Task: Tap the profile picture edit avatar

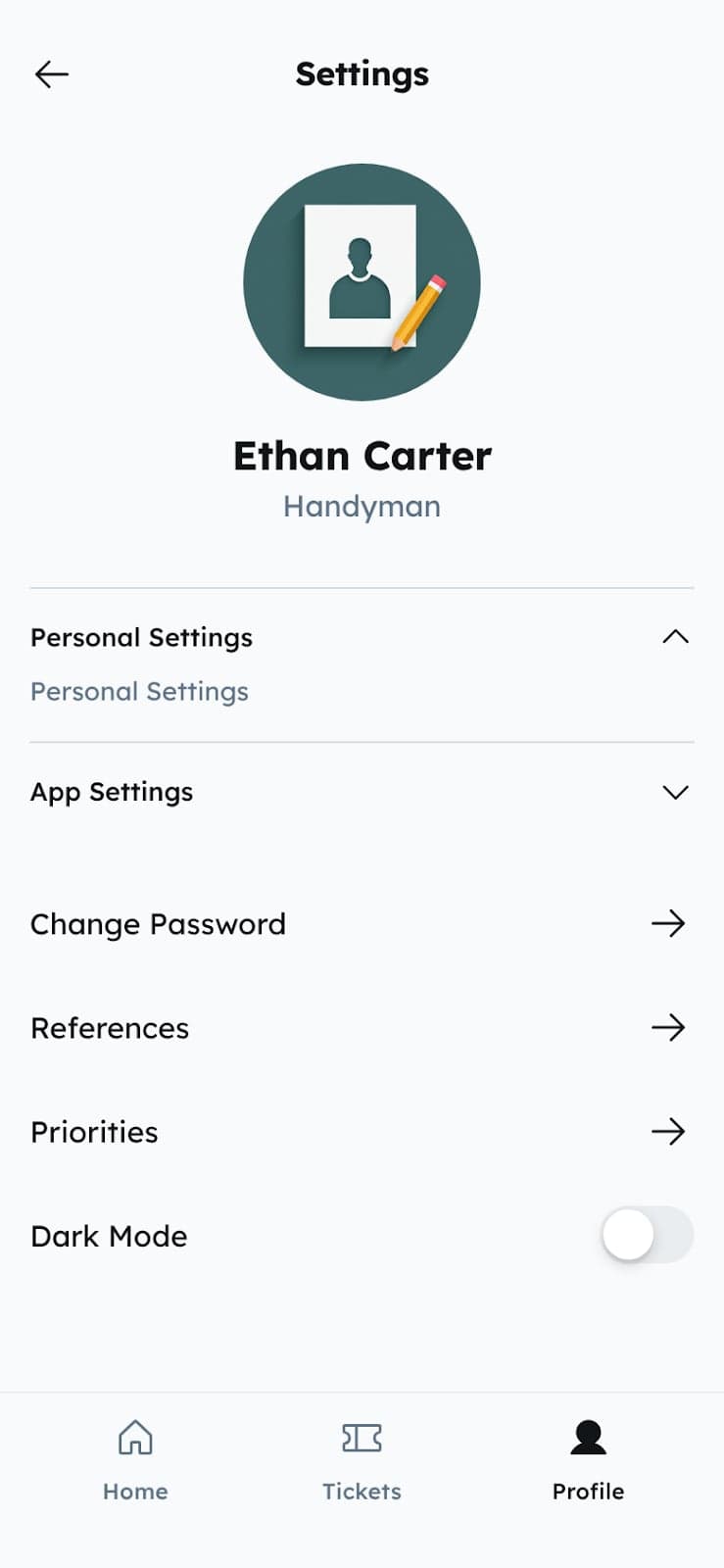Action: [x=362, y=282]
